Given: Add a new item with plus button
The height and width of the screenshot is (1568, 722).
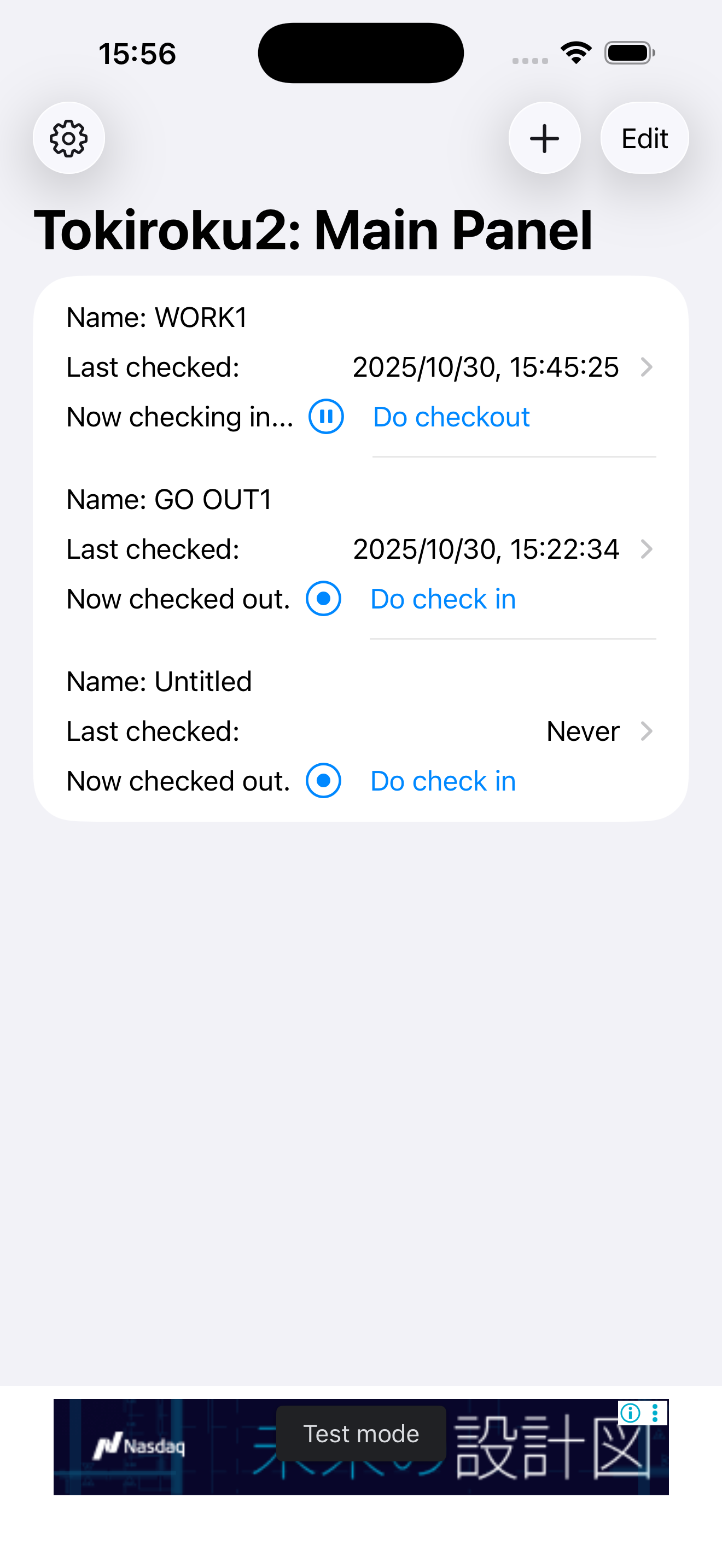Looking at the screenshot, I should tap(544, 138).
